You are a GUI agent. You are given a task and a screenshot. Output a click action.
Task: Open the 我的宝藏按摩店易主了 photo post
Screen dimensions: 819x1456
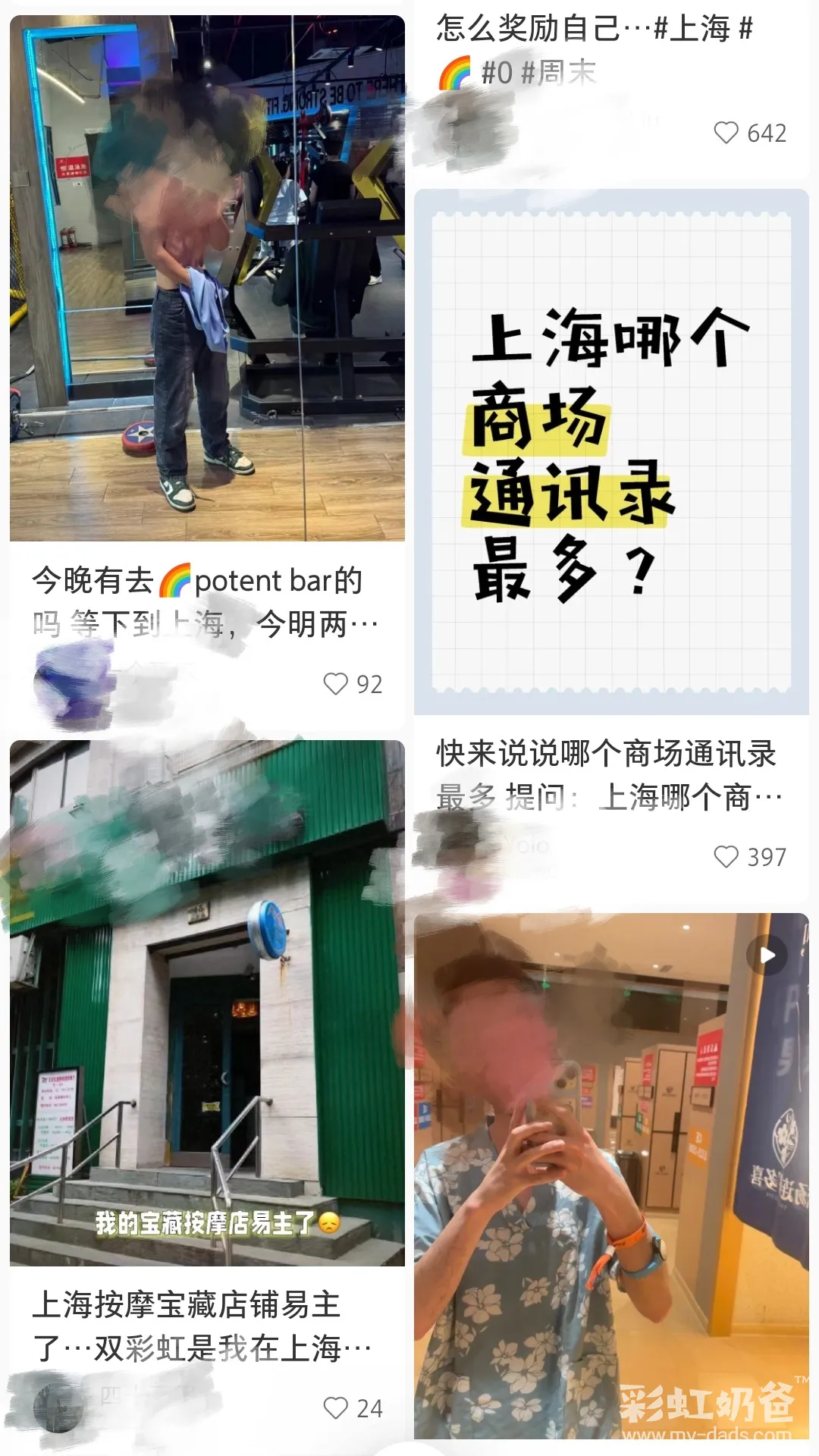click(207, 1003)
